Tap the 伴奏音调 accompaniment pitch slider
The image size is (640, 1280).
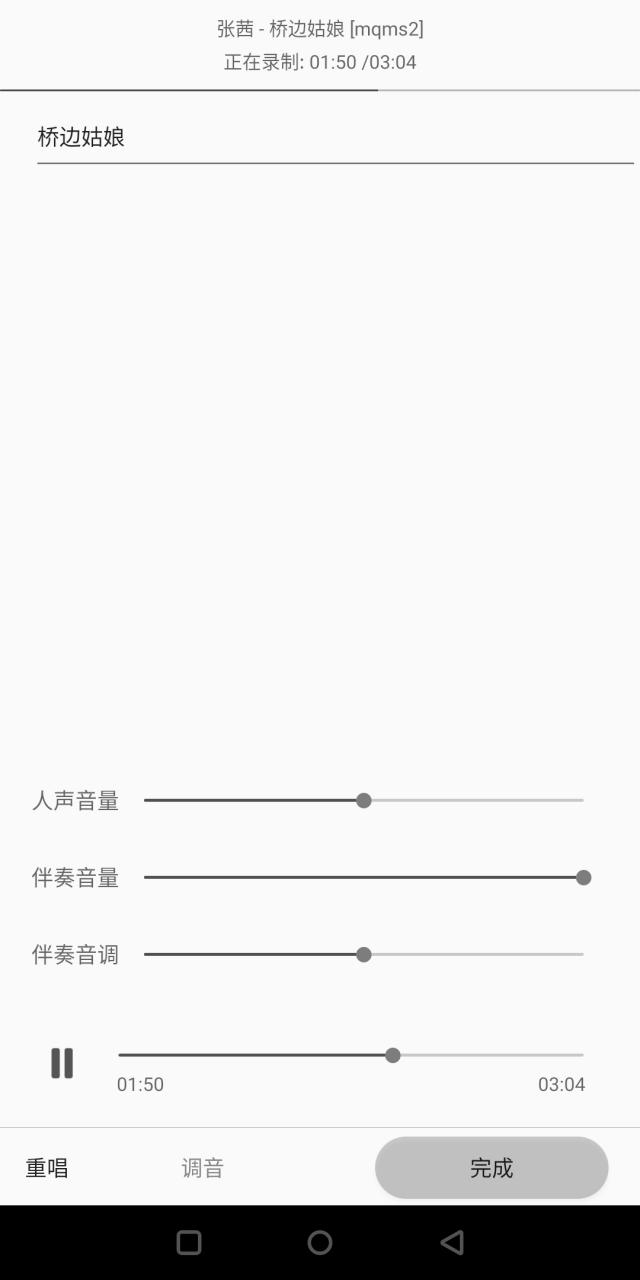point(363,954)
